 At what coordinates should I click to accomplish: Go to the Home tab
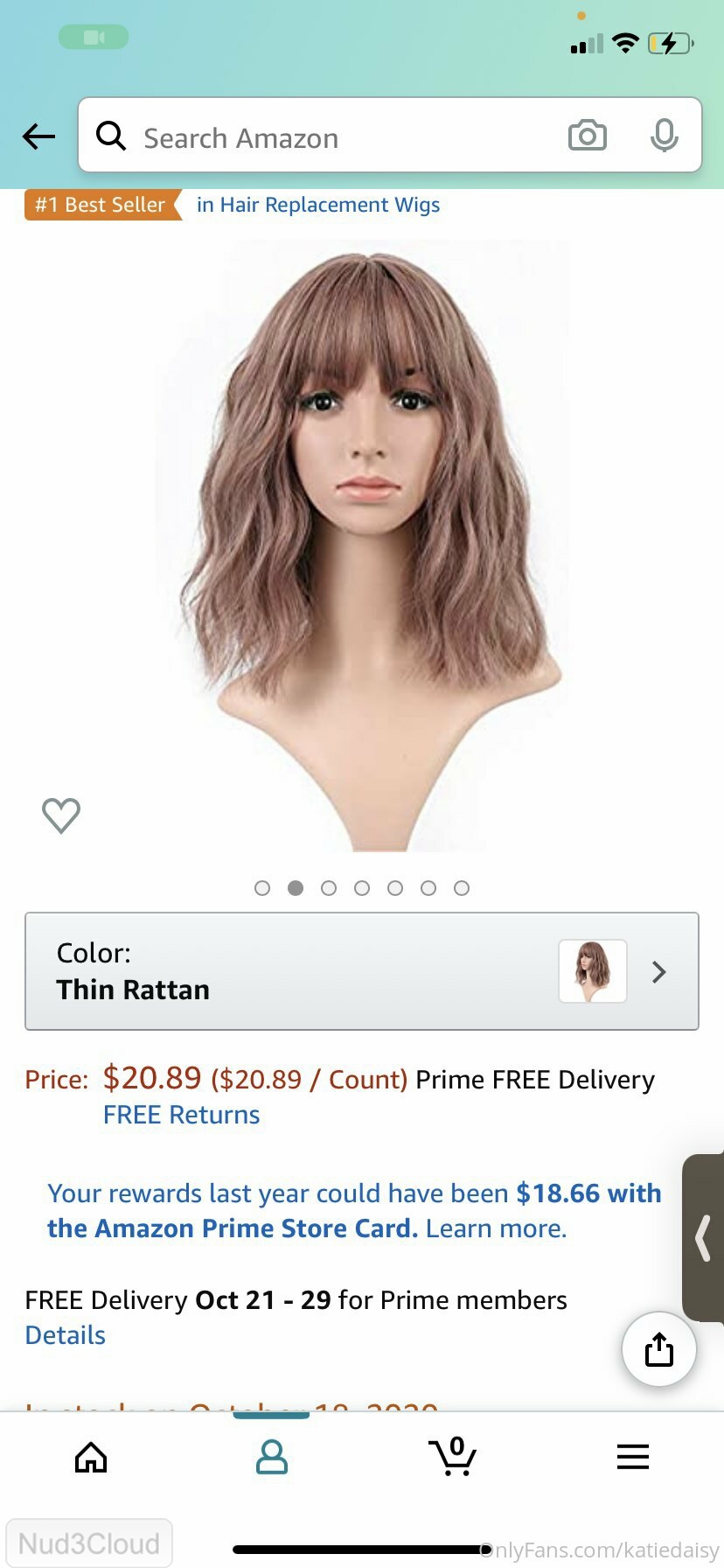(91, 1457)
